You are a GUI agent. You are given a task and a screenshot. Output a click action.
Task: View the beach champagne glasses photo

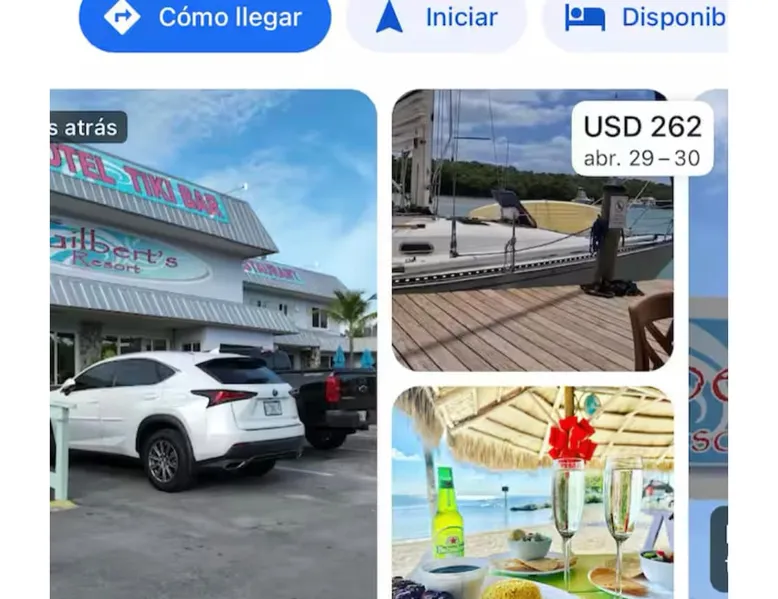click(x=531, y=493)
